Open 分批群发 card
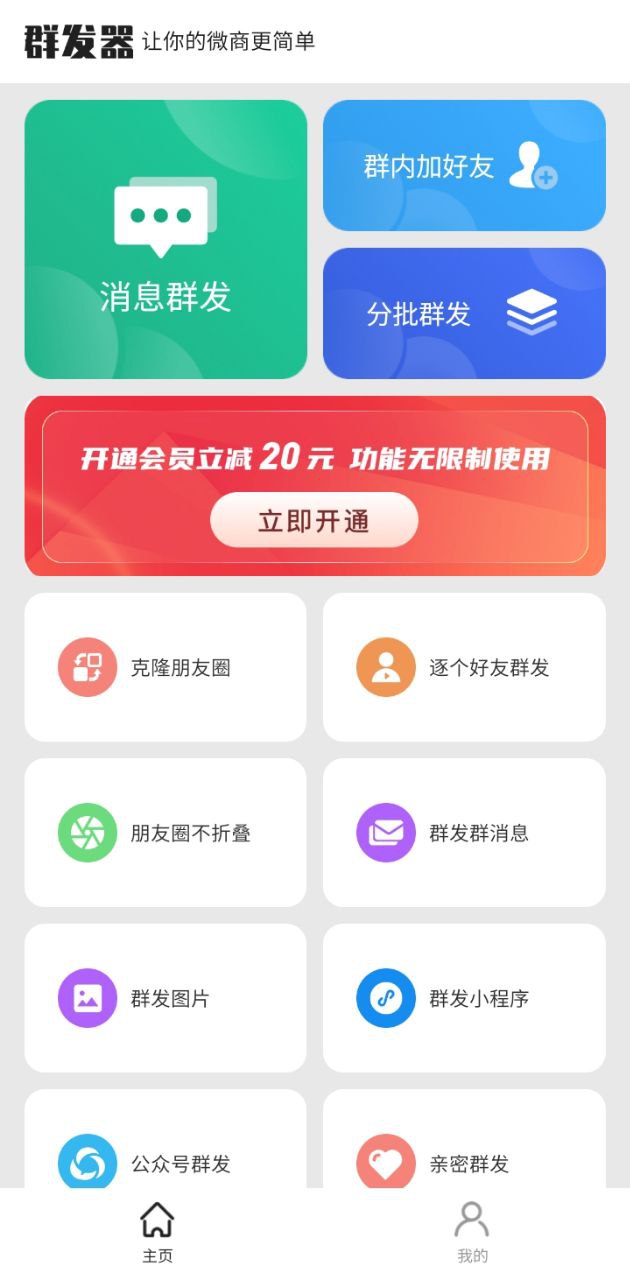The width and height of the screenshot is (630, 1280). [464, 313]
